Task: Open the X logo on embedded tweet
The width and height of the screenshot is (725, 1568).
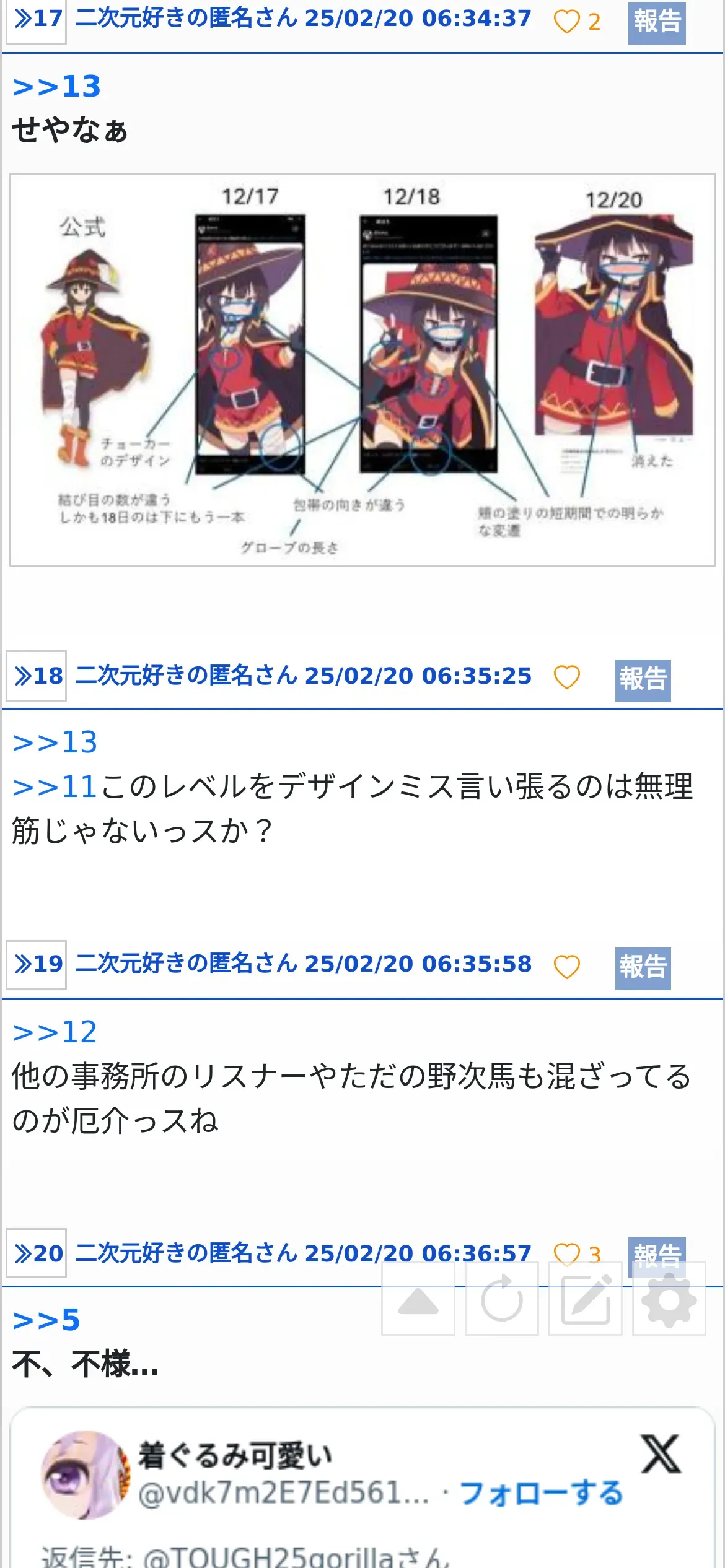Action: coord(661,1454)
